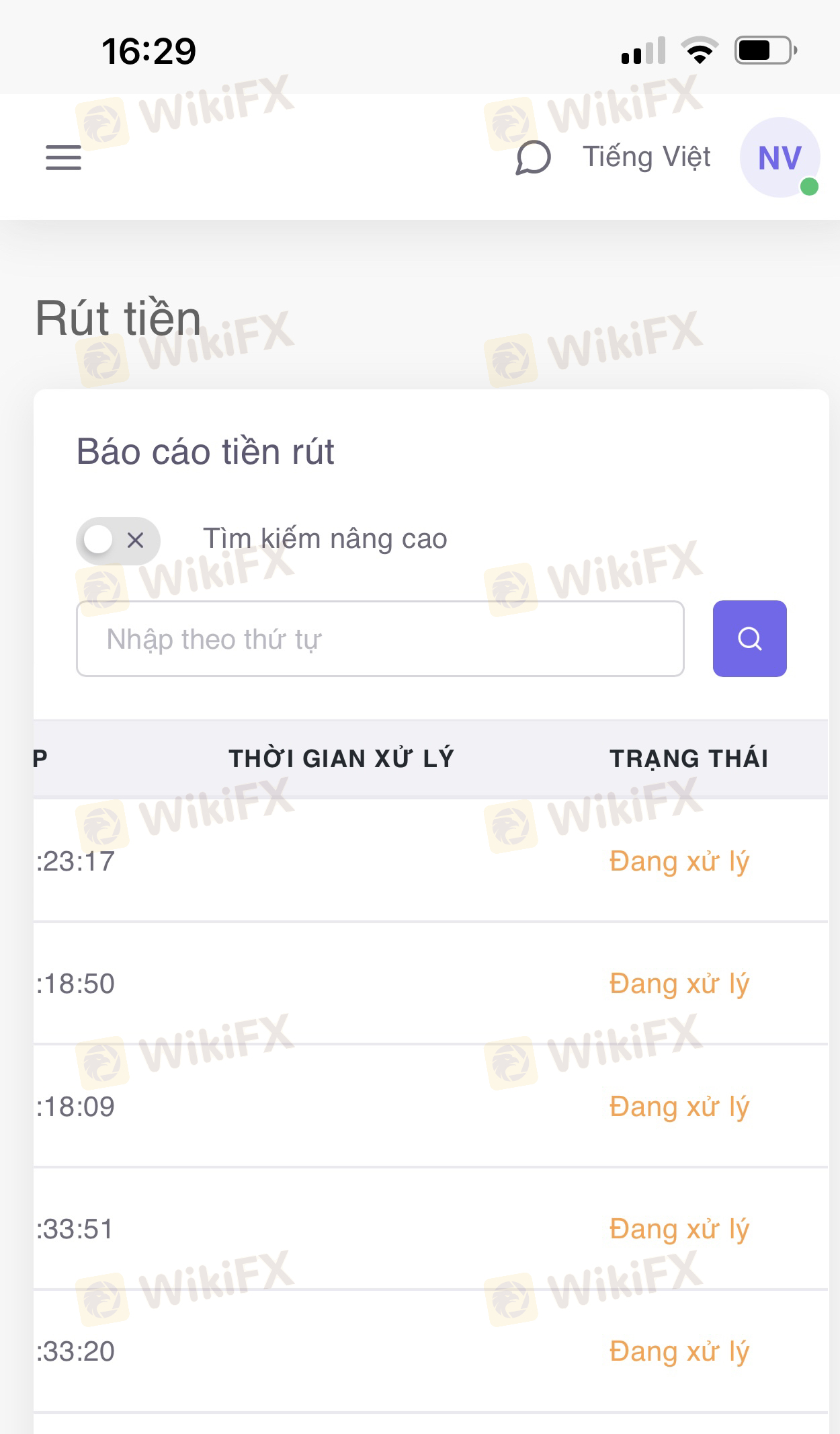Open the chat bubble icon
The width and height of the screenshot is (840, 1434).
[533, 158]
